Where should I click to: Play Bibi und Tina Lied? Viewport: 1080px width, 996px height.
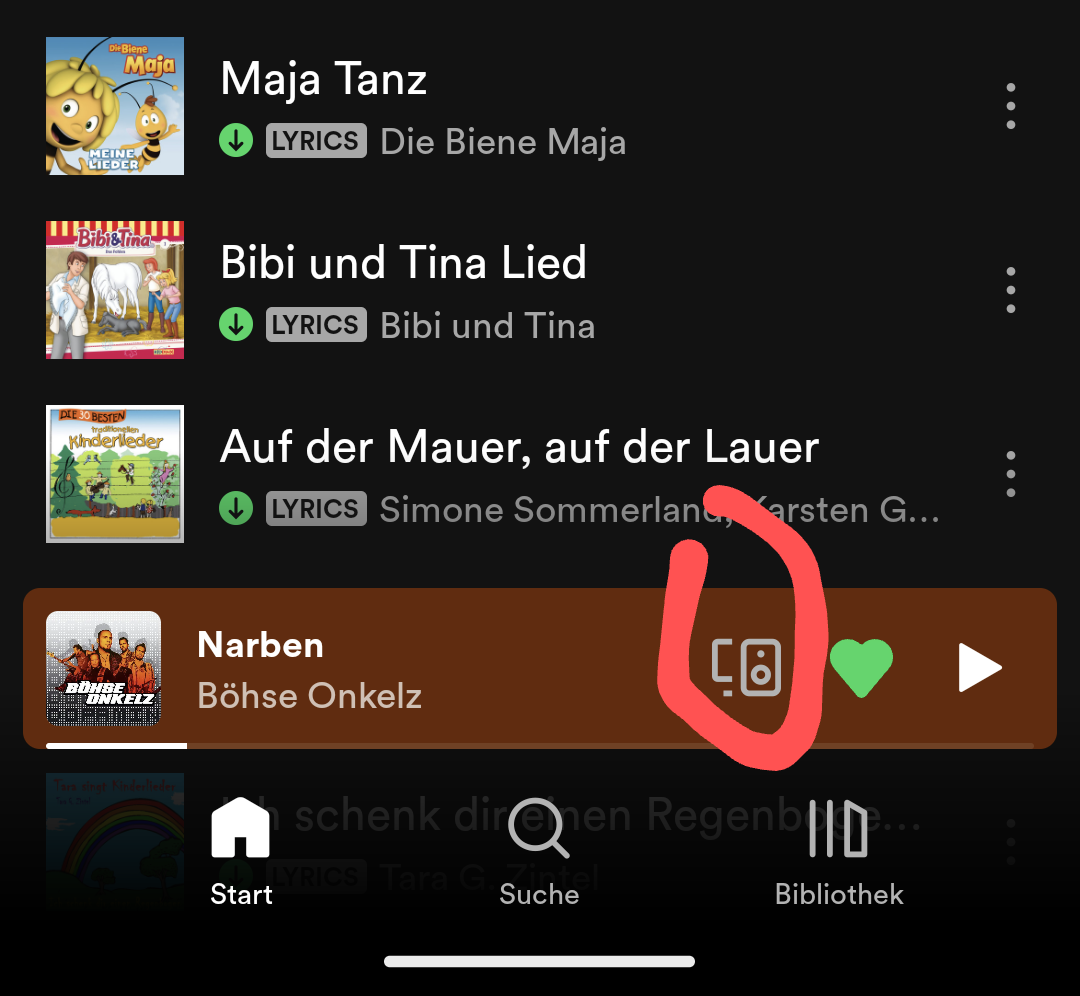click(403, 264)
